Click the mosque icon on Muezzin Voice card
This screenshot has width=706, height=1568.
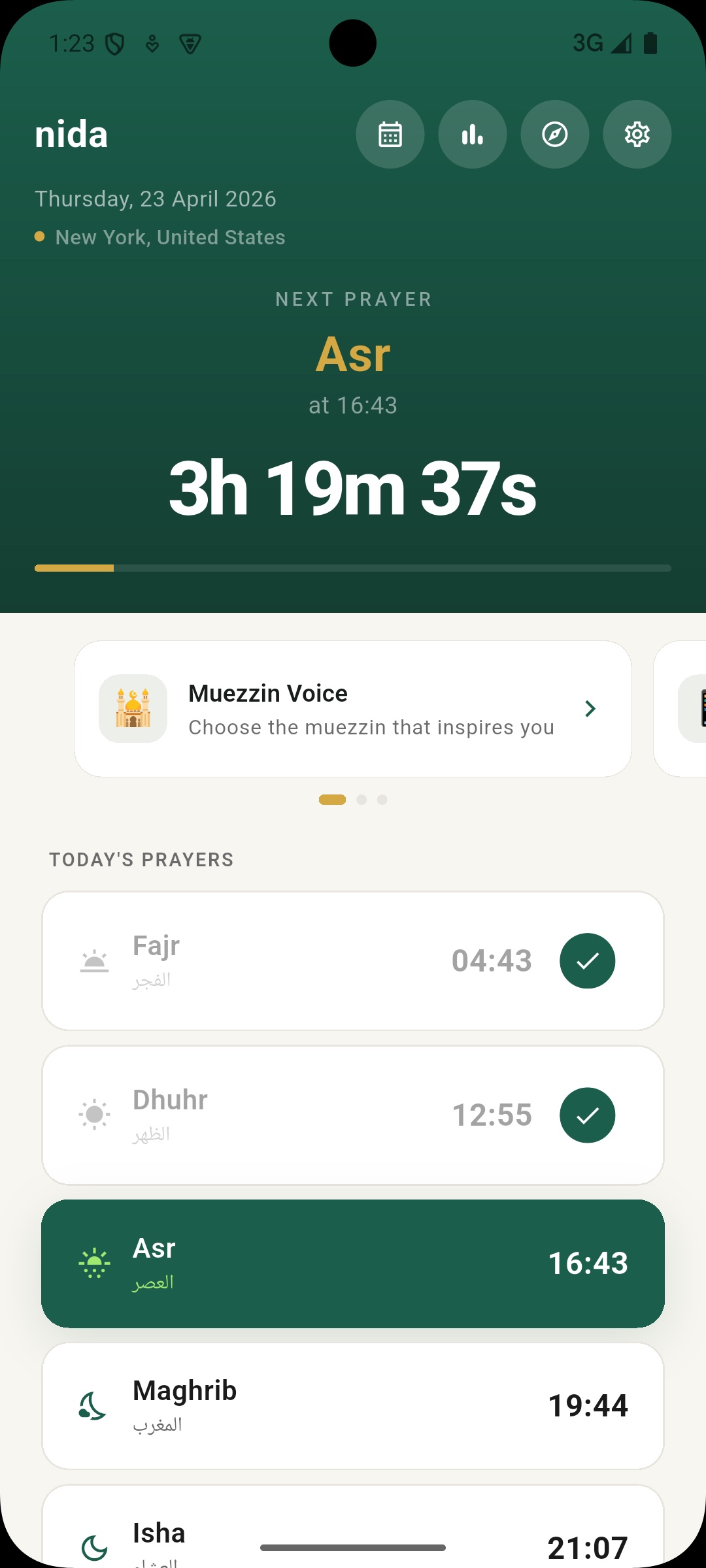pyautogui.click(x=133, y=708)
